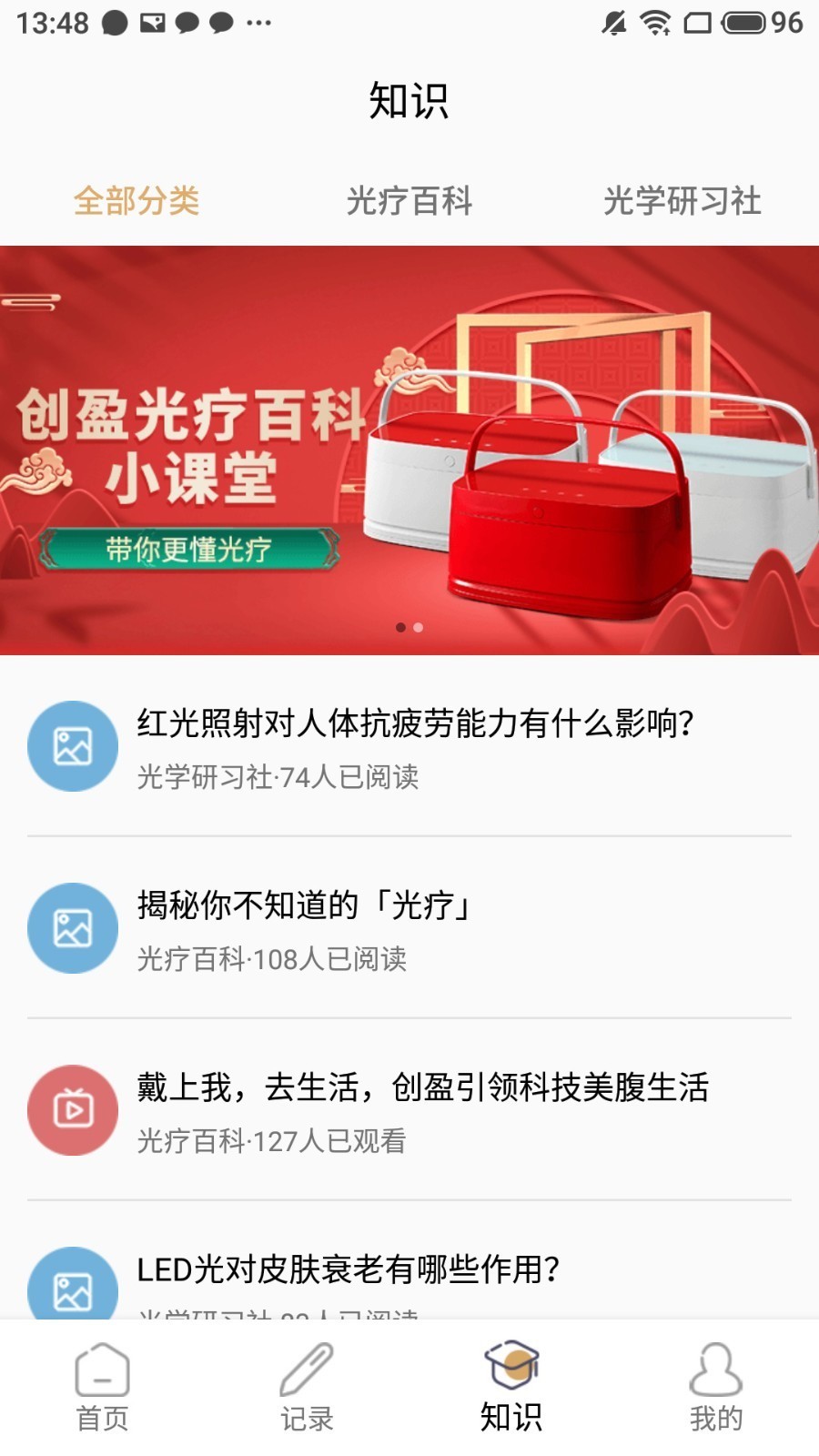Tap the second carousel indicator dot

click(x=420, y=626)
